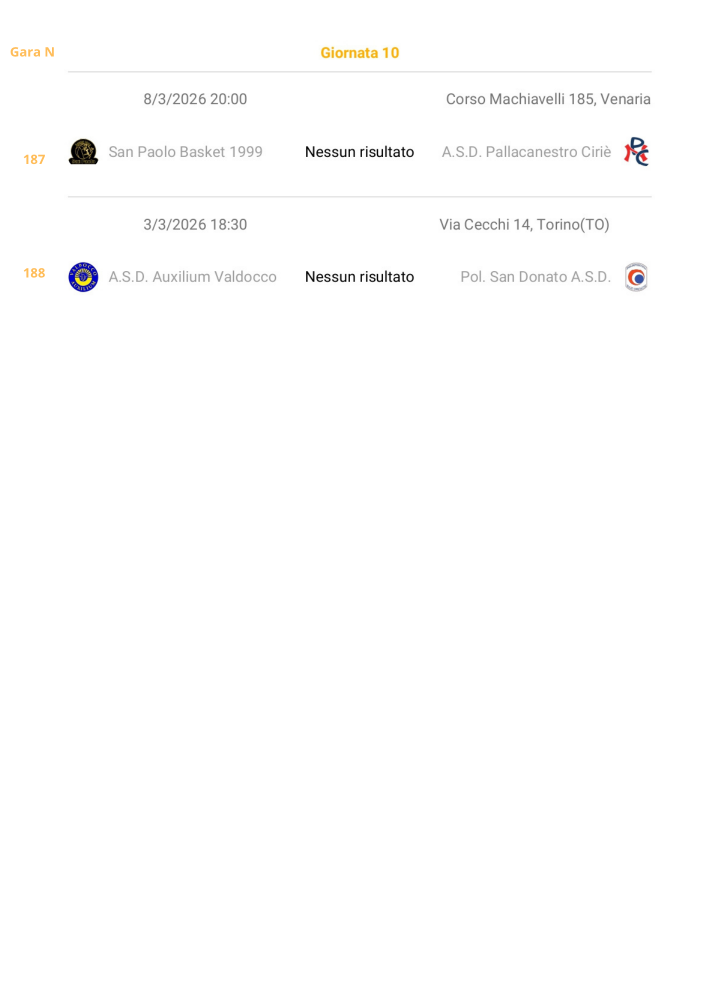The image size is (720, 1000).
Task: Open Pol. San Donato A.S.D. team page
Action: [535, 277]
